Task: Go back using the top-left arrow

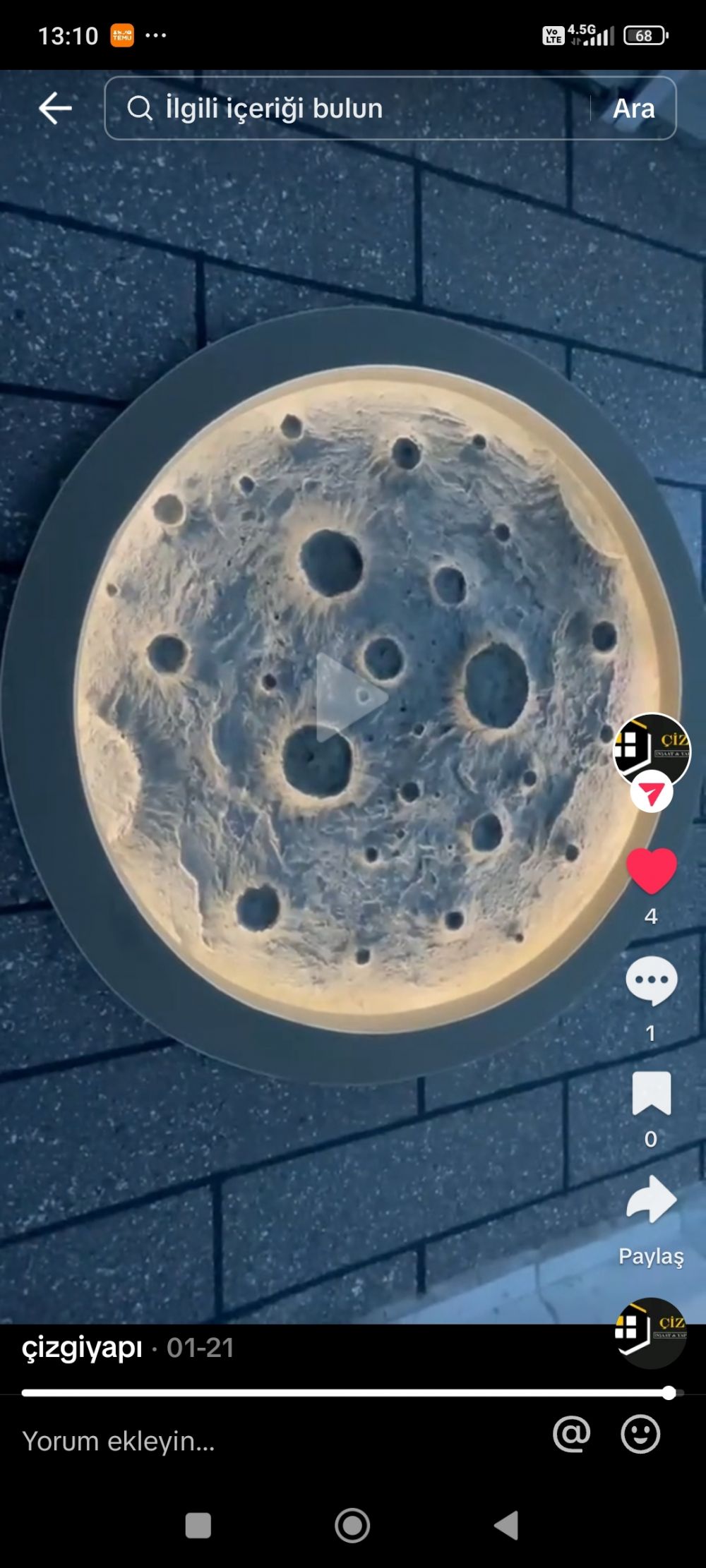Action: point(55,109)
